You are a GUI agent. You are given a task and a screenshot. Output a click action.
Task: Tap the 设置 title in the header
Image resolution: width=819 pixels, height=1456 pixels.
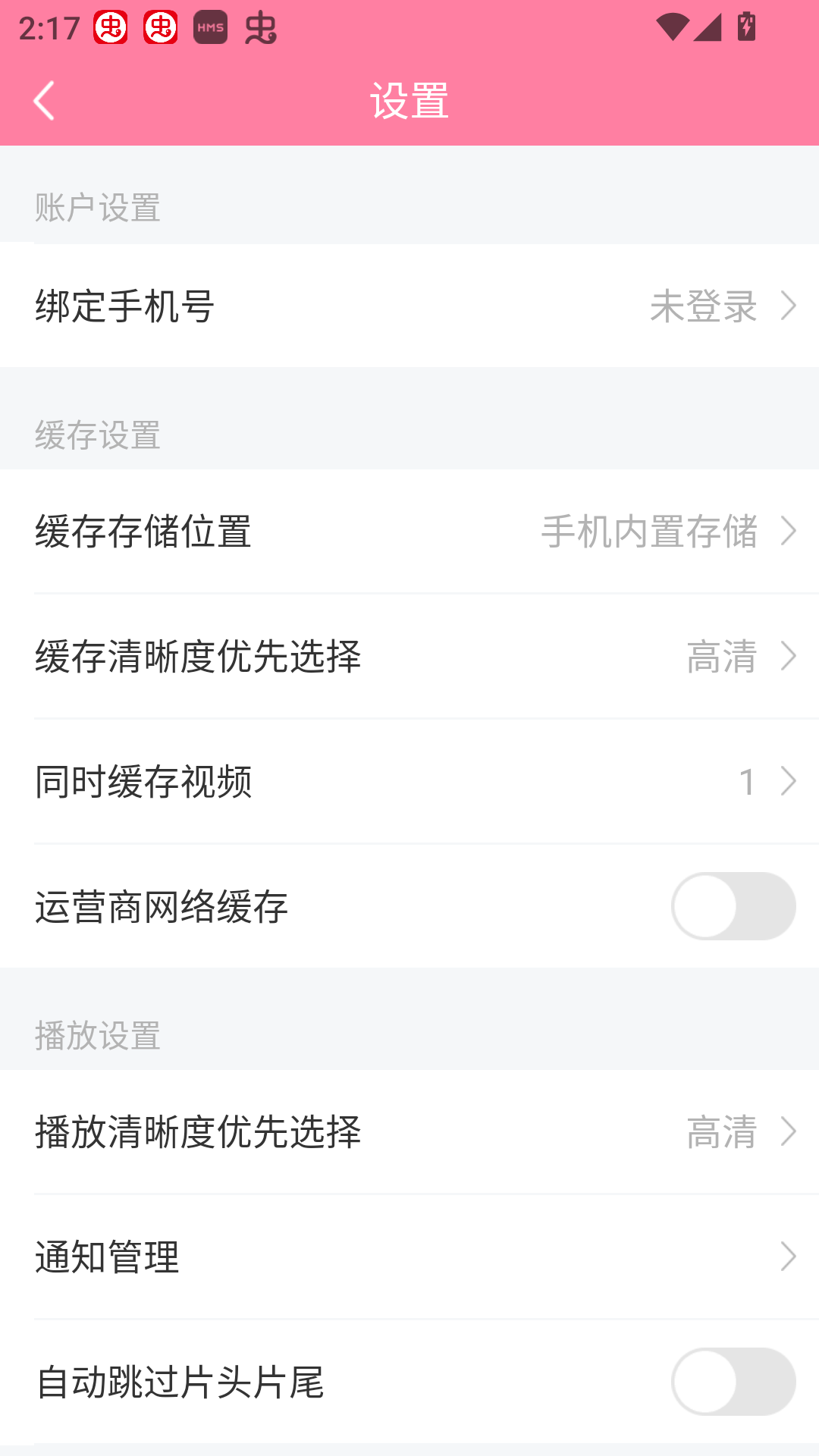click(x=409, y=101)
